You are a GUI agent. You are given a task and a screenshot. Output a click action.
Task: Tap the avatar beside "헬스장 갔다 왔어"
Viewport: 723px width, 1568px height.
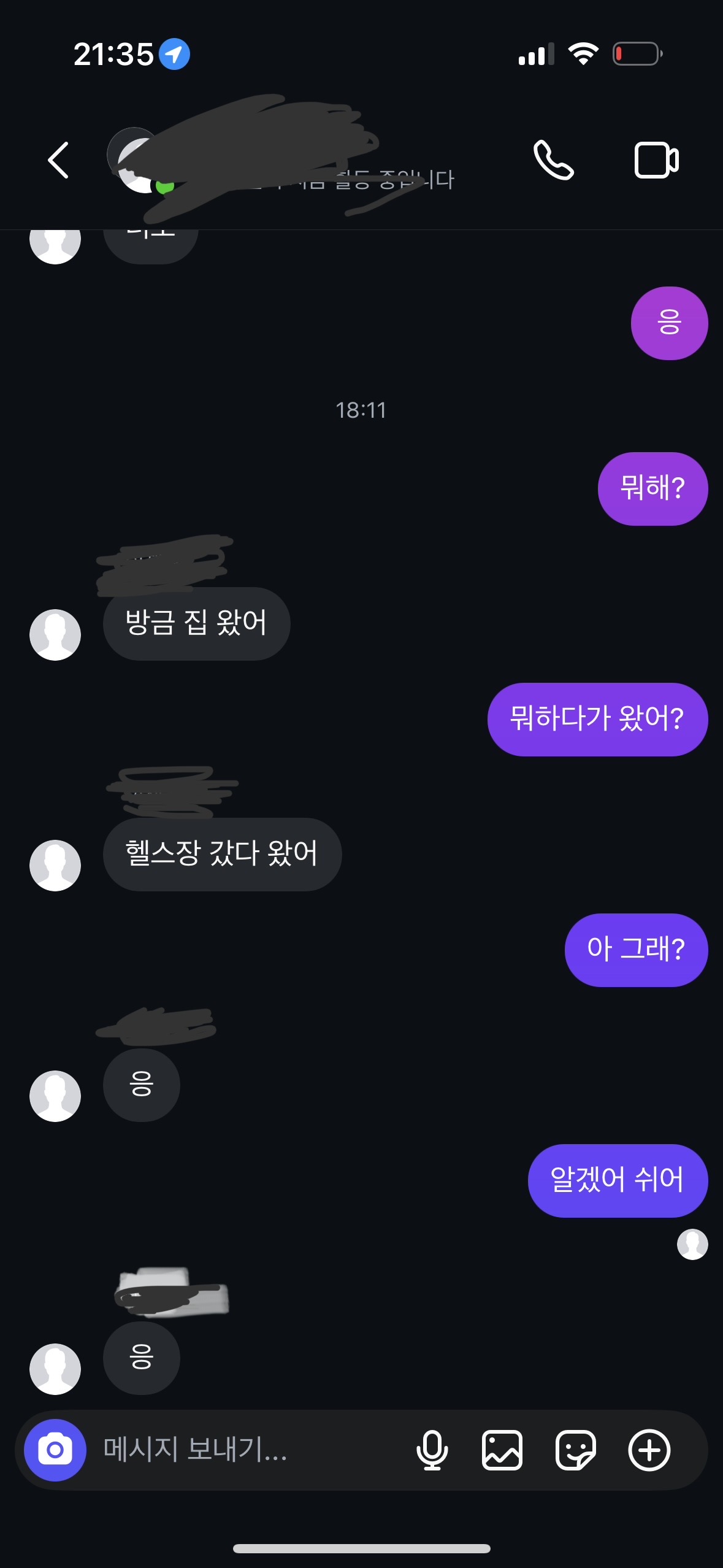click(x=55, y=866)
